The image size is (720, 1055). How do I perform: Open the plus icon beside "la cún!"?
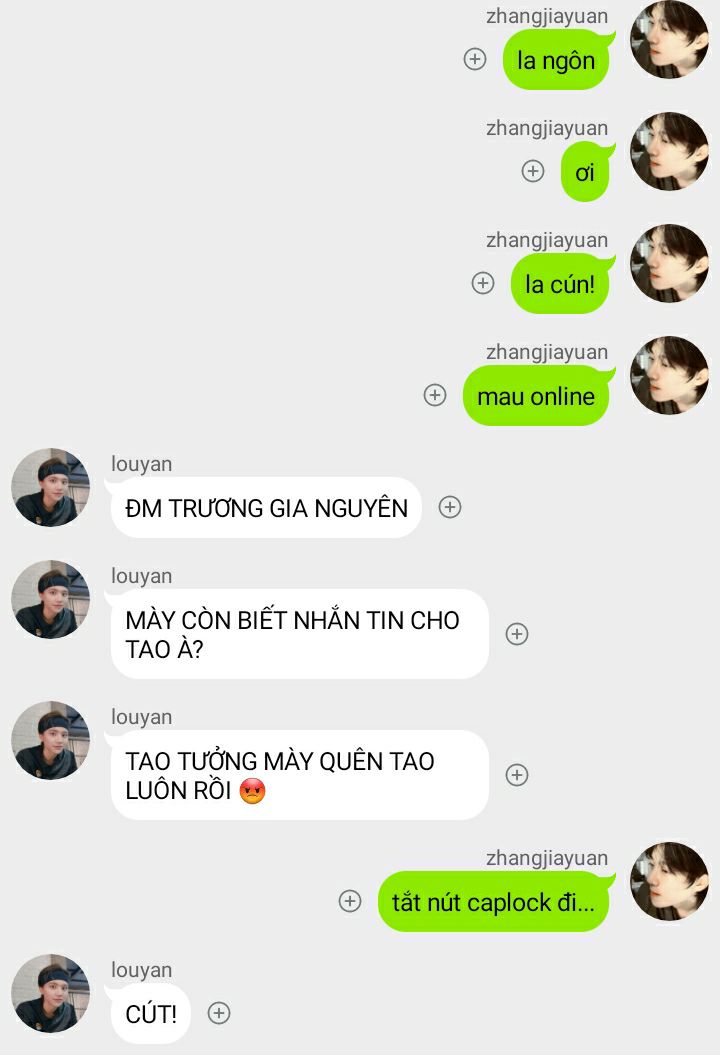point(483,283)
